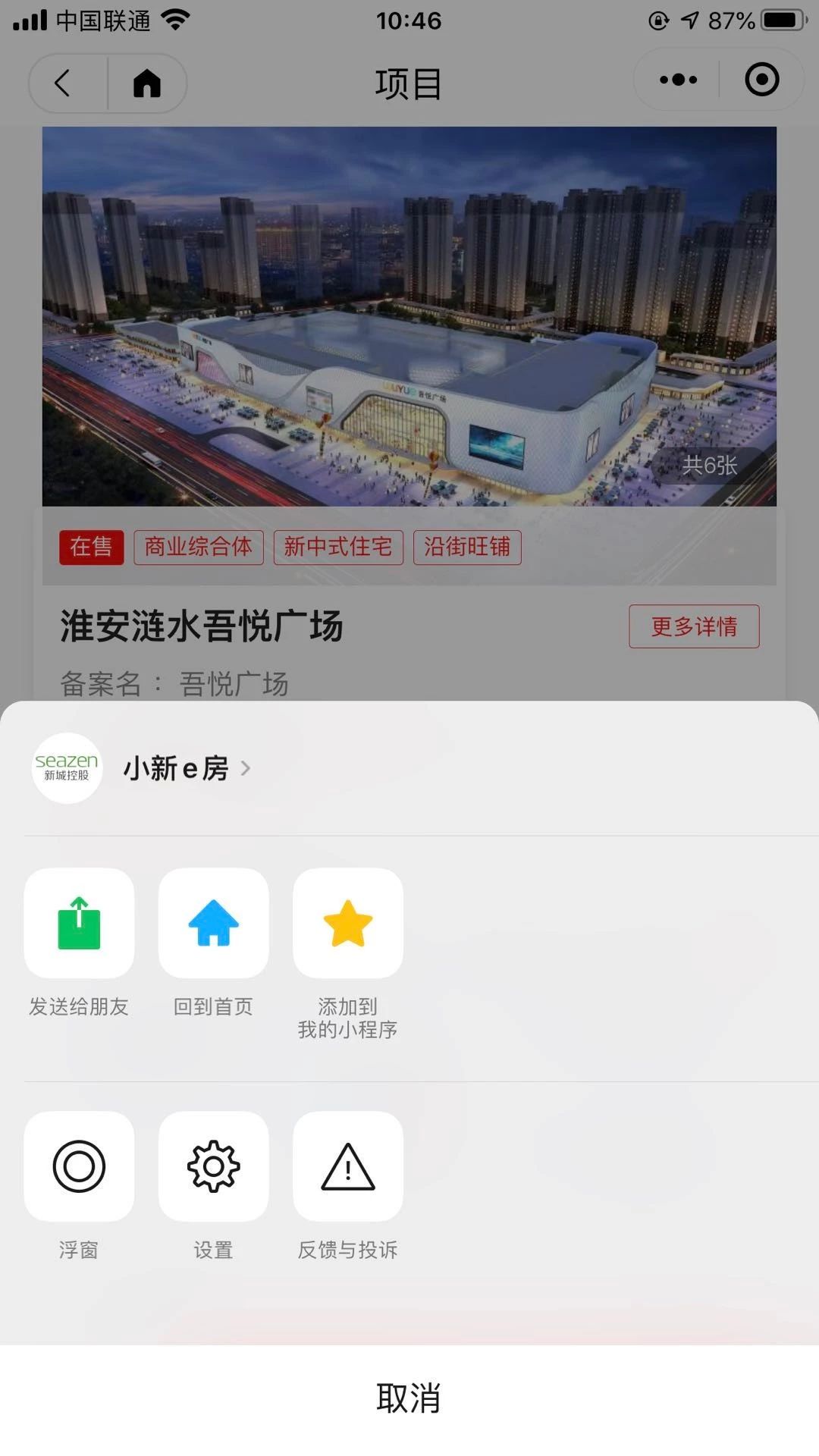The image size is (819, 1456).
Task: Tap 发送给朋友 to share with a friend
Action: click(x=79, y=923)
